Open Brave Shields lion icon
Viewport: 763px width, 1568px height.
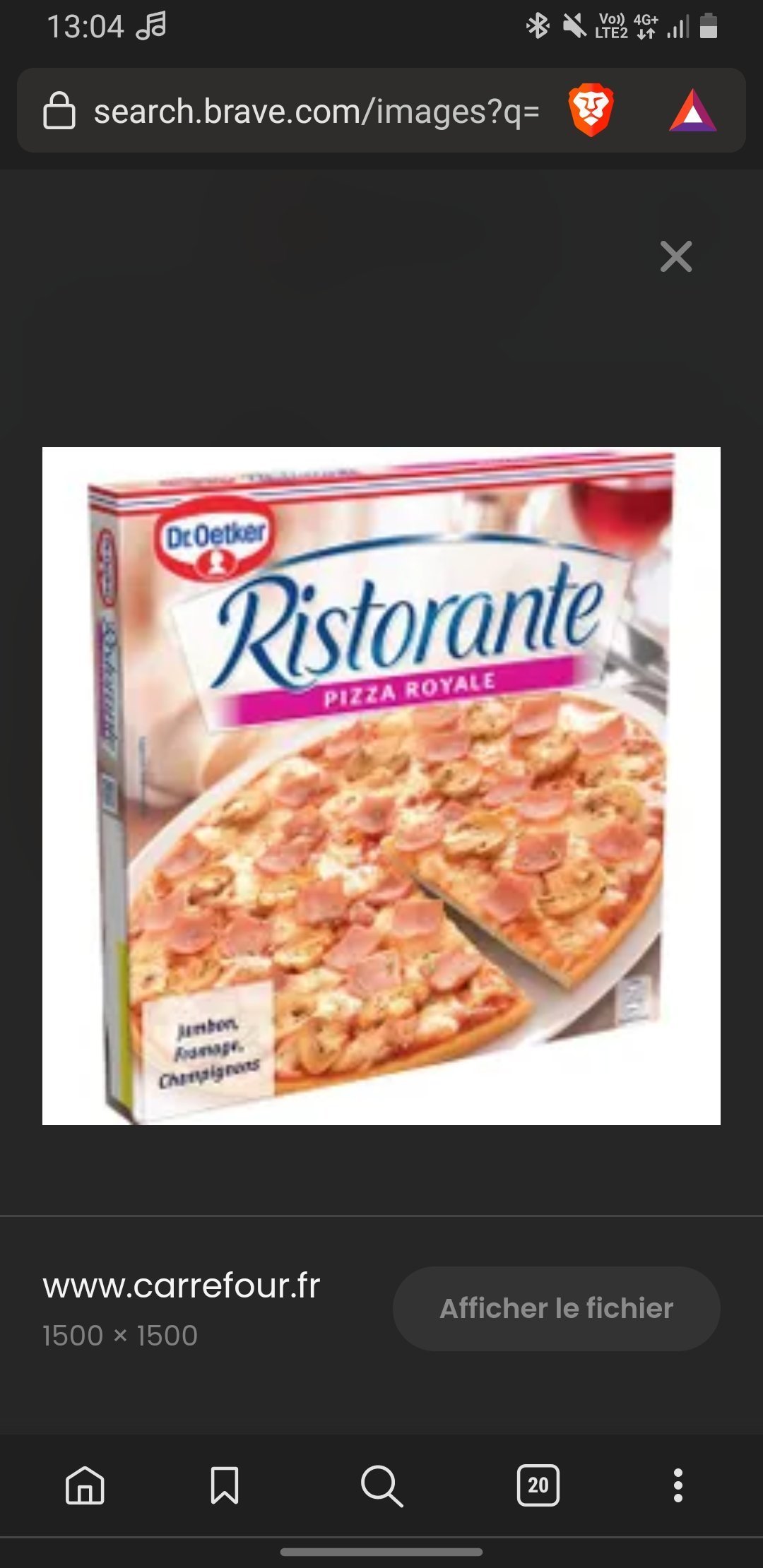tap(591, 111)
